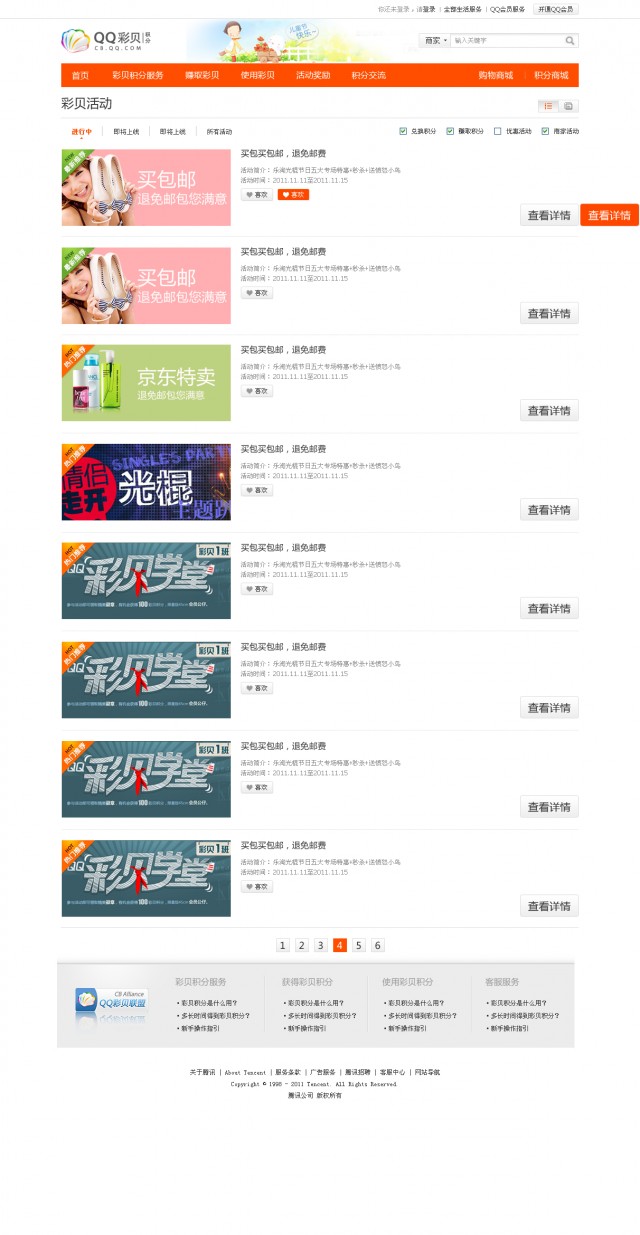640x1235 pixels.
Task: Open 积分商城 in the navigation bar
Action: click(551, 75)
